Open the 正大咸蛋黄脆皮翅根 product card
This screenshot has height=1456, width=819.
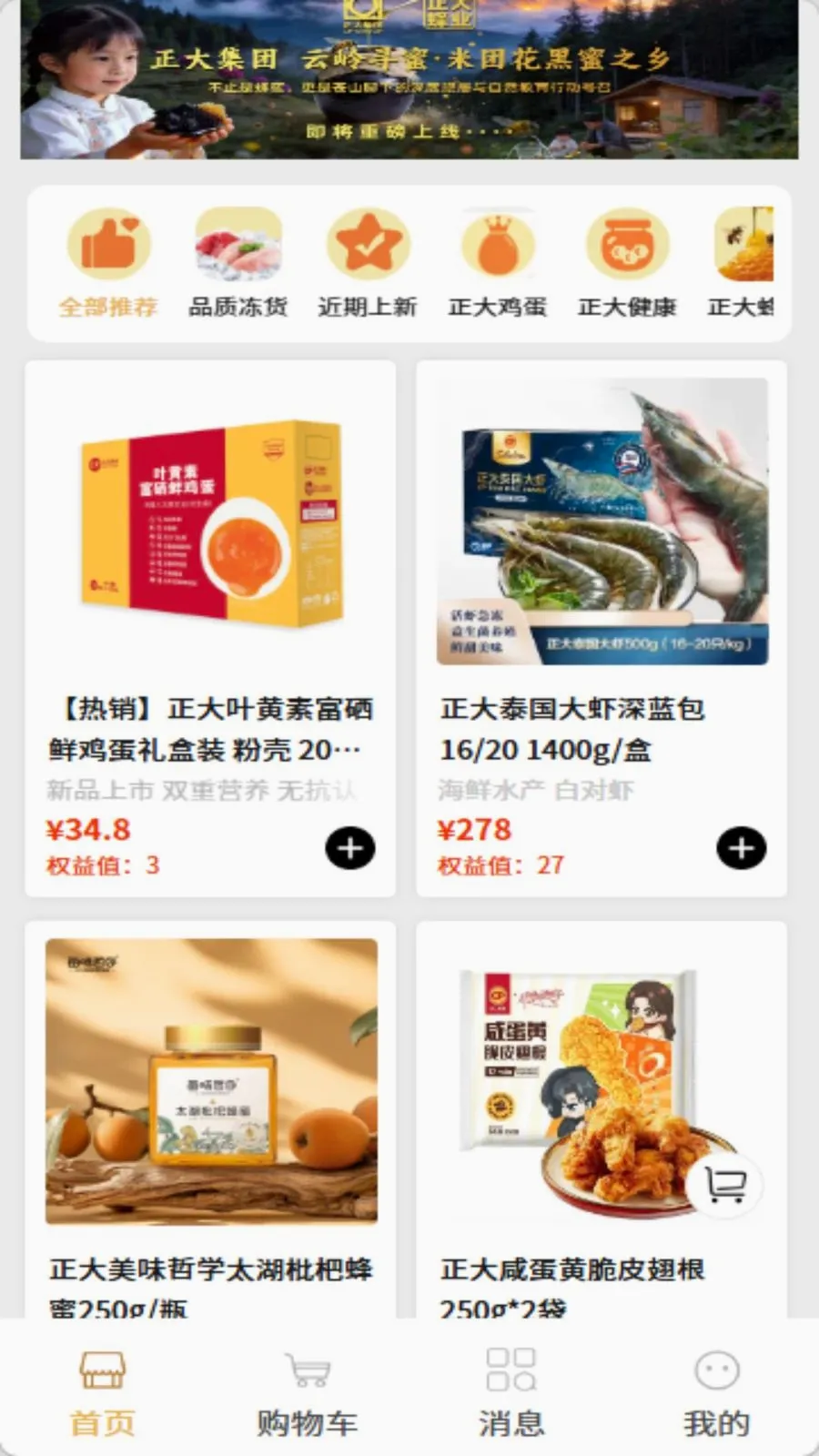click(602, 1119)
